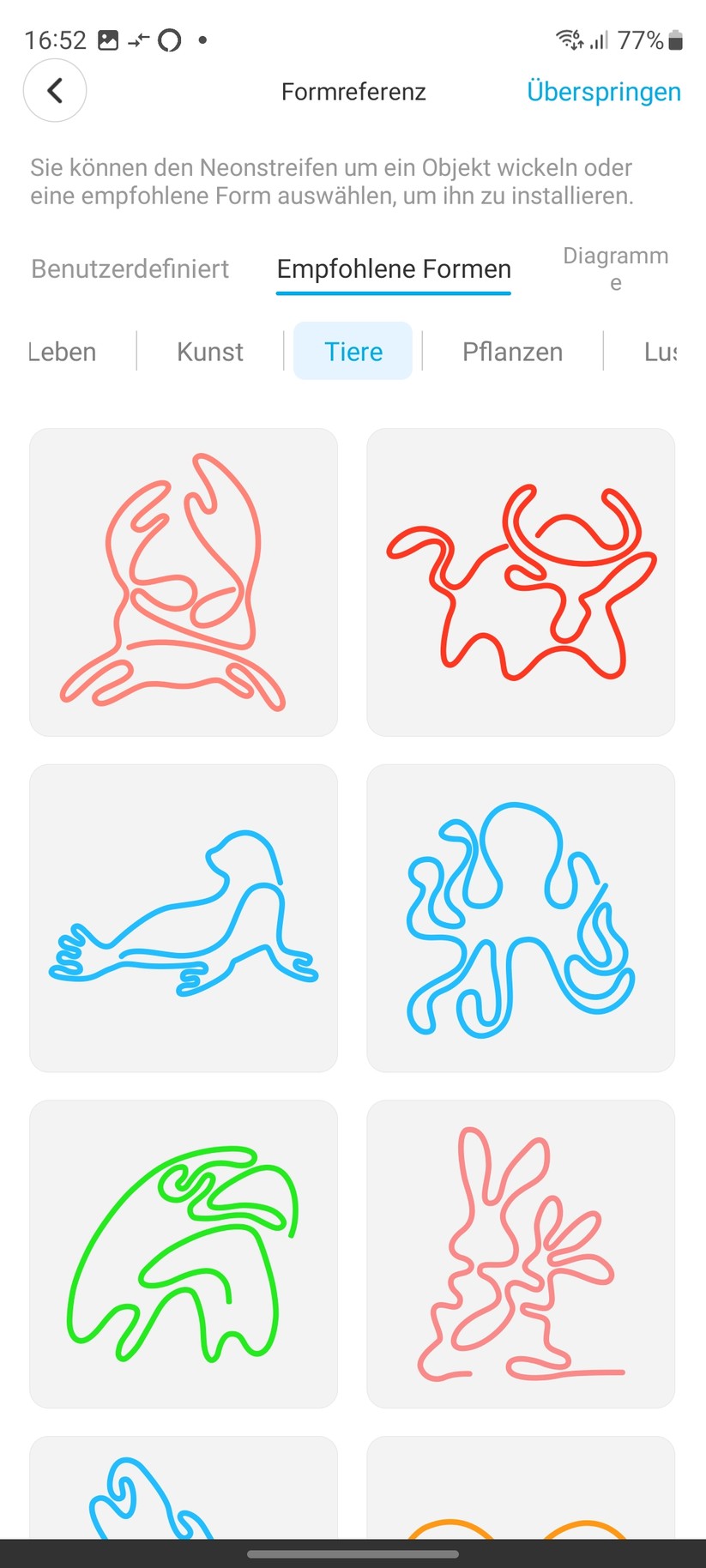Select the octopus neon shape

(x=520, y=918)
